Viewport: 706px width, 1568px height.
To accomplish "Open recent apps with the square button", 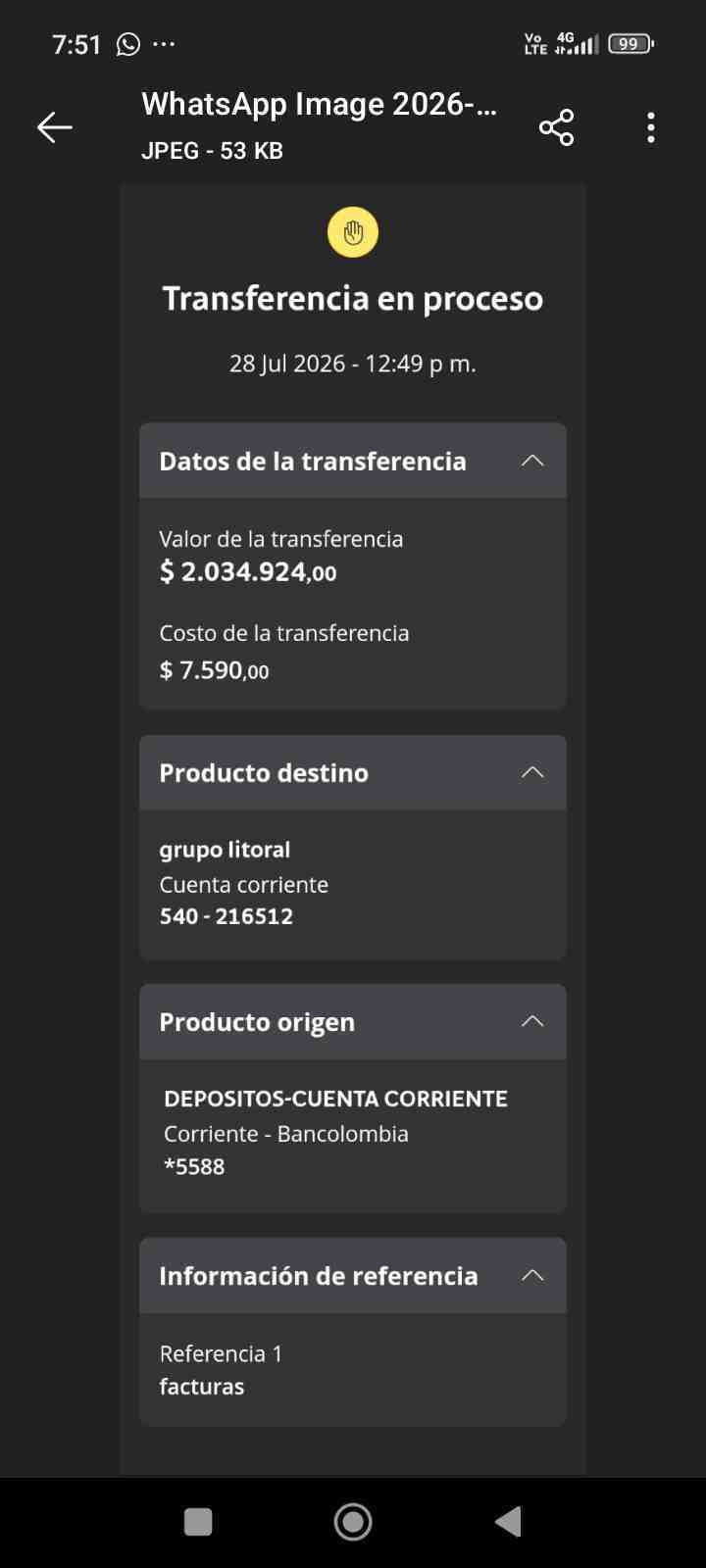I will point(198,1522).
